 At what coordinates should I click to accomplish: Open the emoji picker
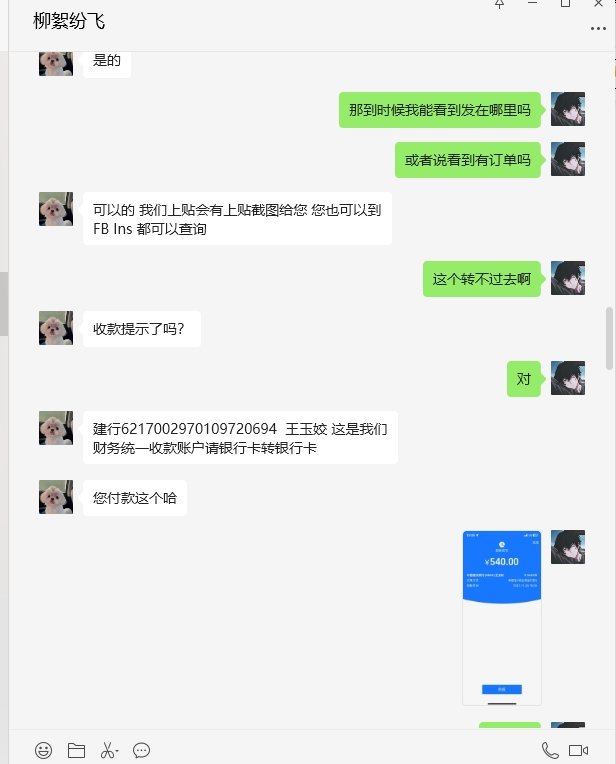coord(43,750)
